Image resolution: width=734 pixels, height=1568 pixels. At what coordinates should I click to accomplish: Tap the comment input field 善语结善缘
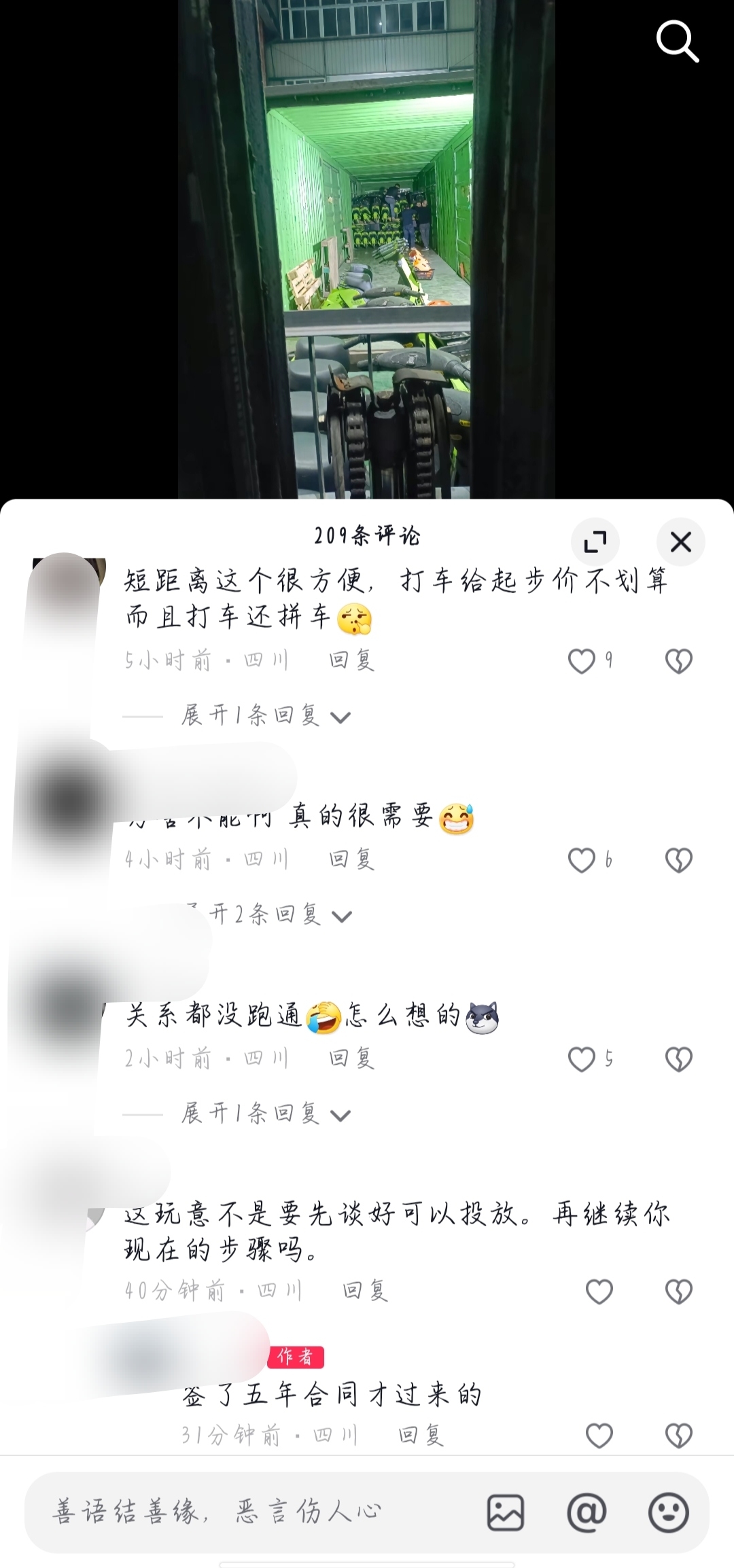pos(251,1512)
